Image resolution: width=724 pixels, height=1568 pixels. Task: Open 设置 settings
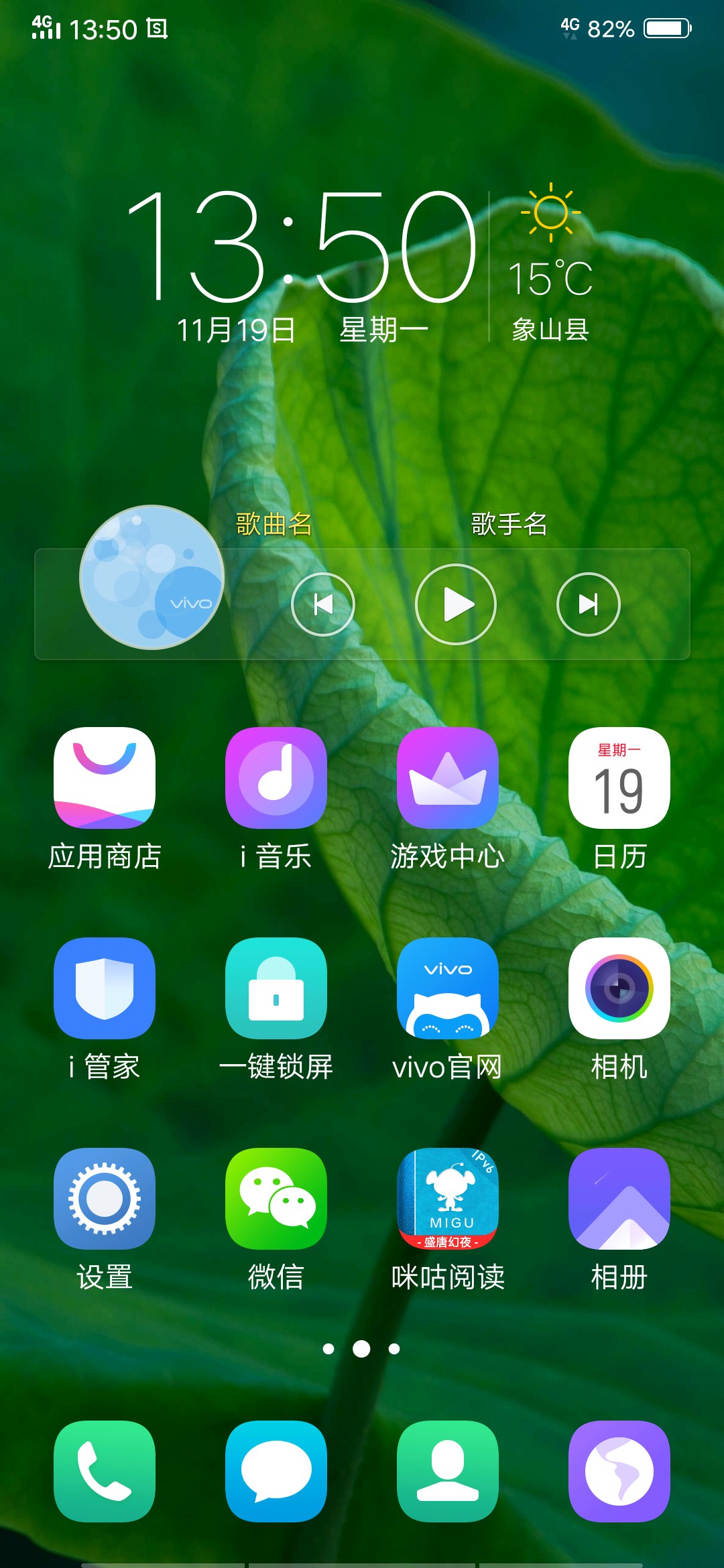(105, 1199)
